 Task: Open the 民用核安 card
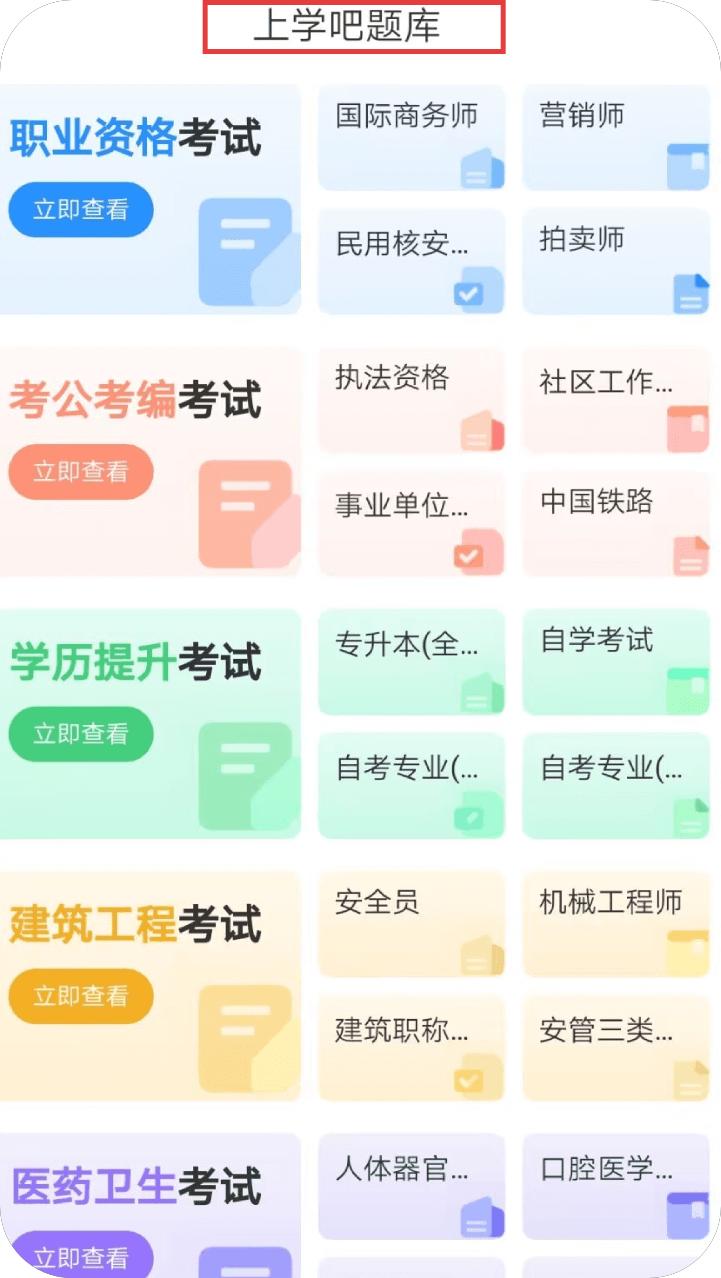pos(412,262)
